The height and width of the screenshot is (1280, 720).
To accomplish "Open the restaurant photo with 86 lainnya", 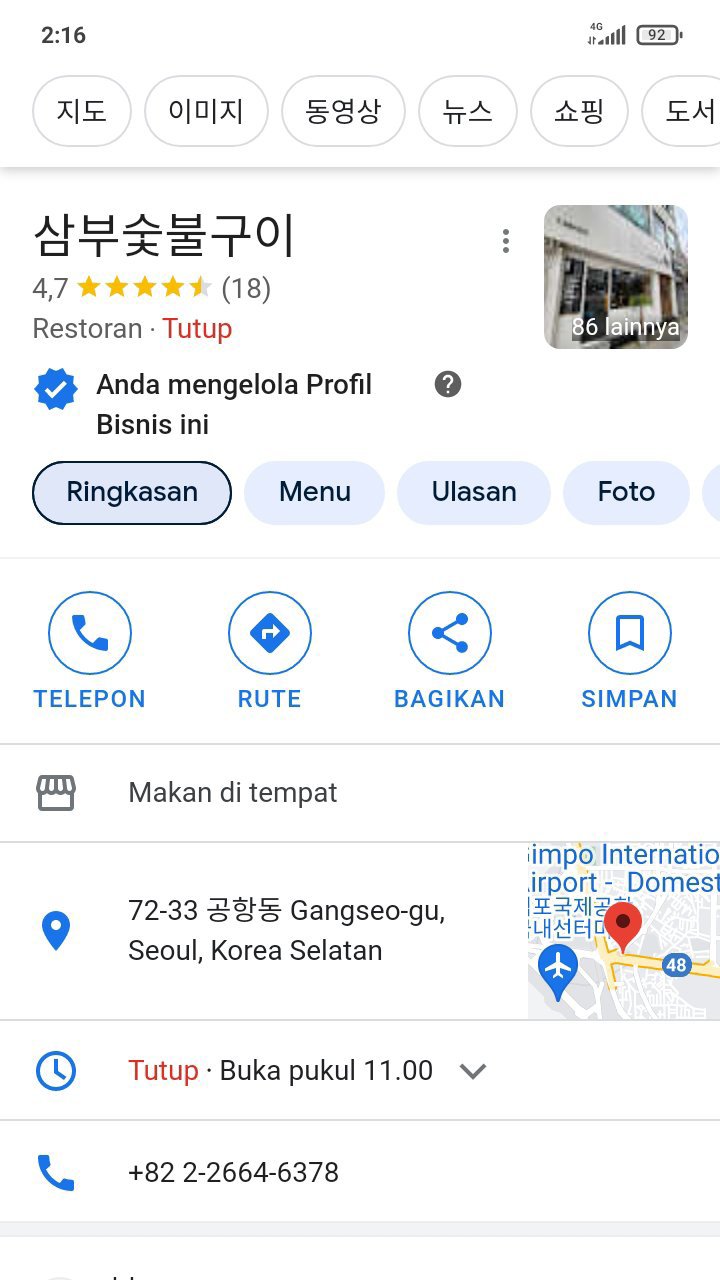I will click(615, 277).
